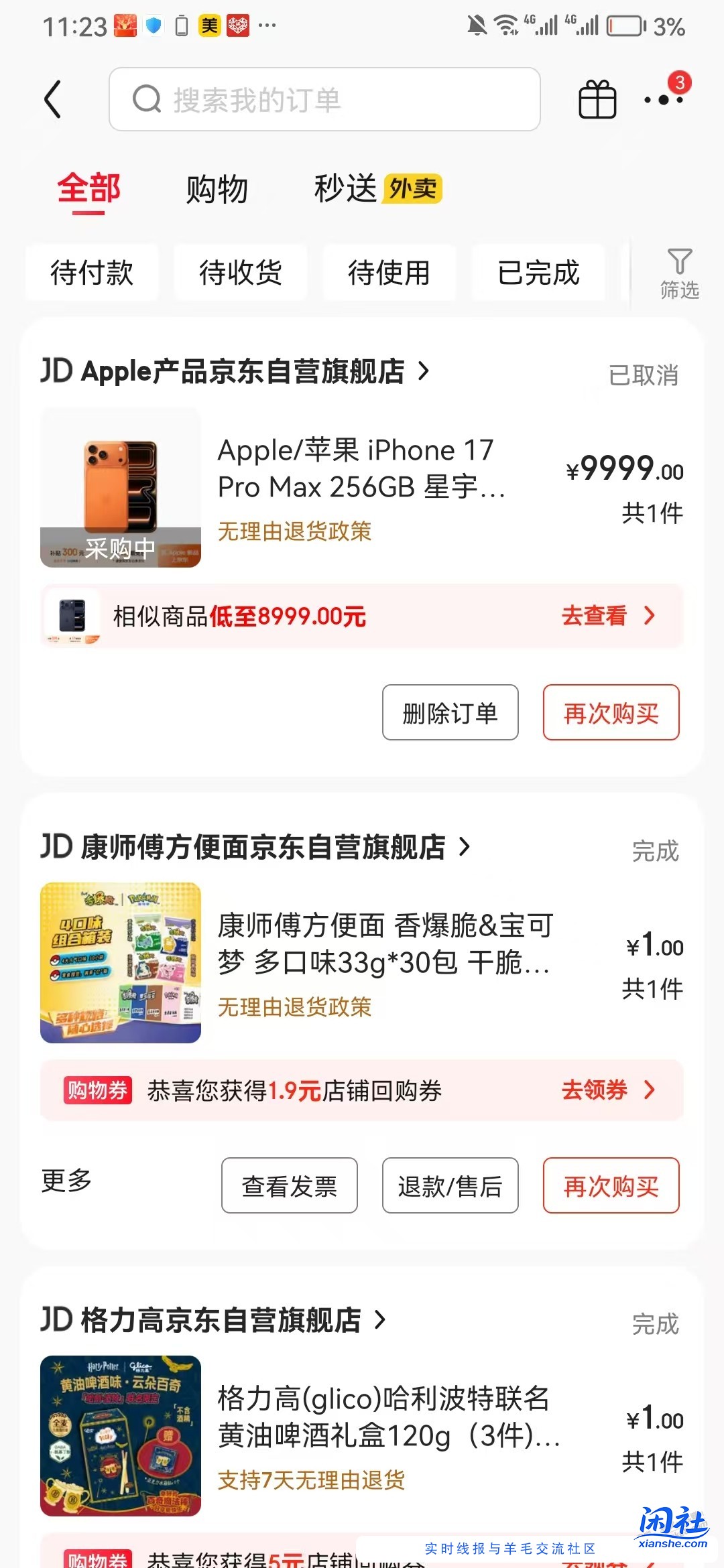
Task: Select the 待收货 filter
Action: (241, 272)
